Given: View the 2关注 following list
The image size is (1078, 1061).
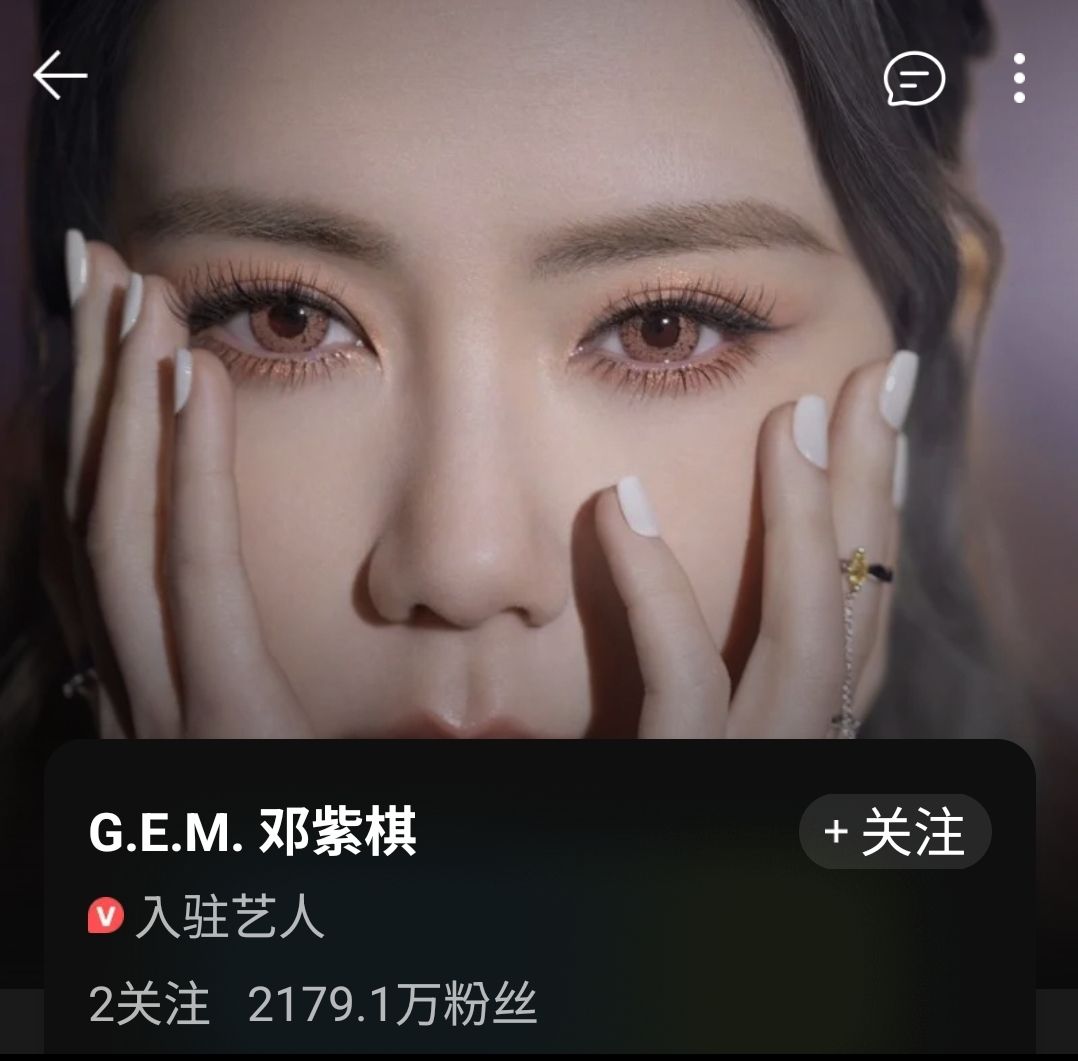Looking at the screenshot, I should tap(150, 1004).
